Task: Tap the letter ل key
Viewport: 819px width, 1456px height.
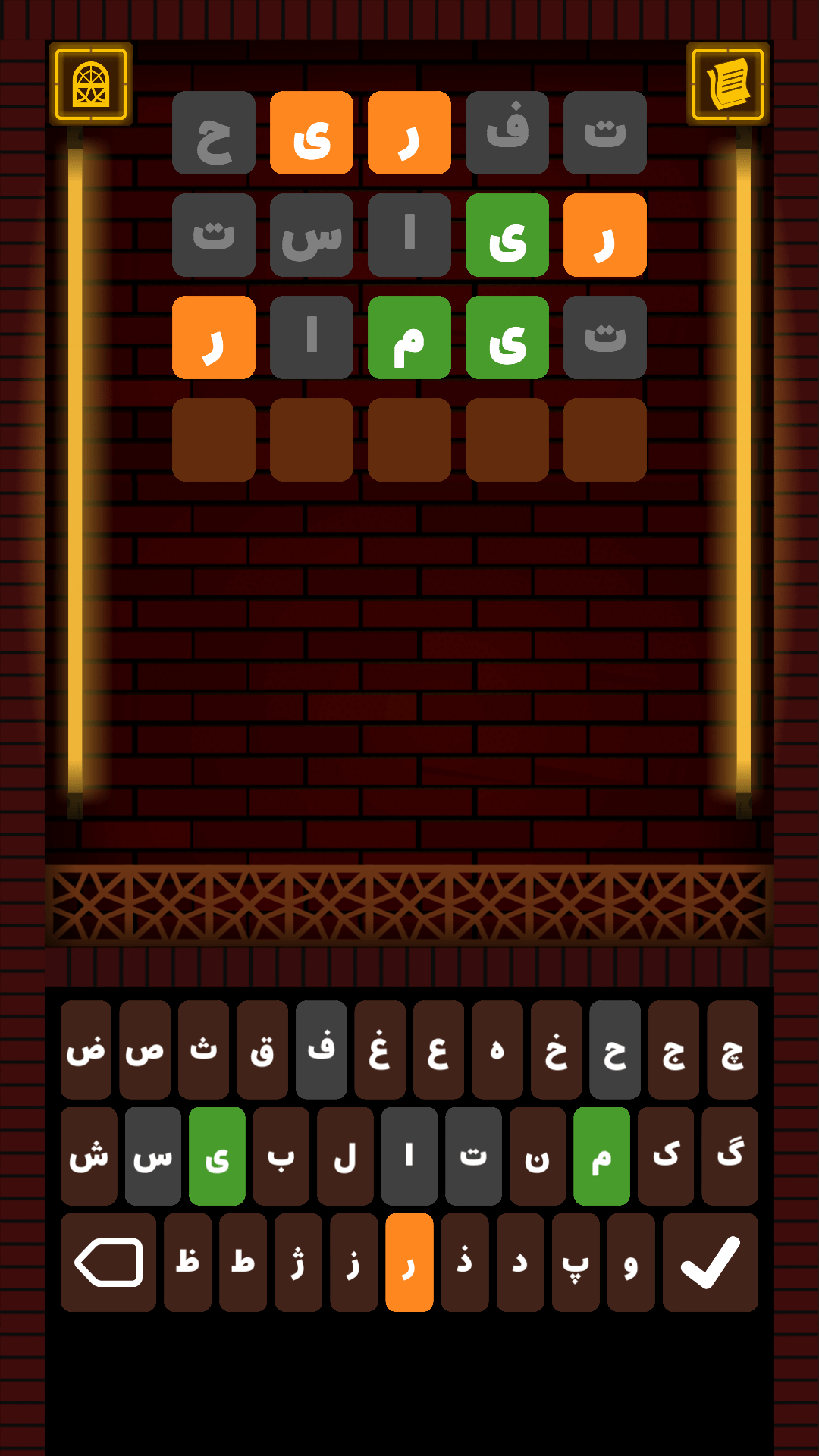Action: (345, 1156)
